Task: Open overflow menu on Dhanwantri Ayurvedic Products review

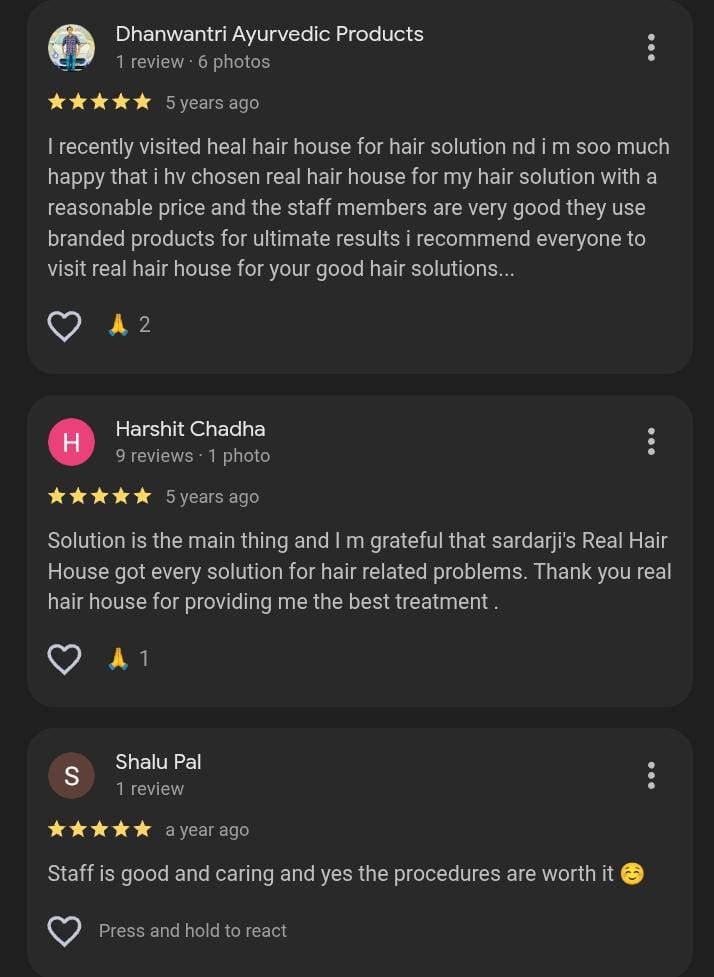Action: click(x=651, y=47)
